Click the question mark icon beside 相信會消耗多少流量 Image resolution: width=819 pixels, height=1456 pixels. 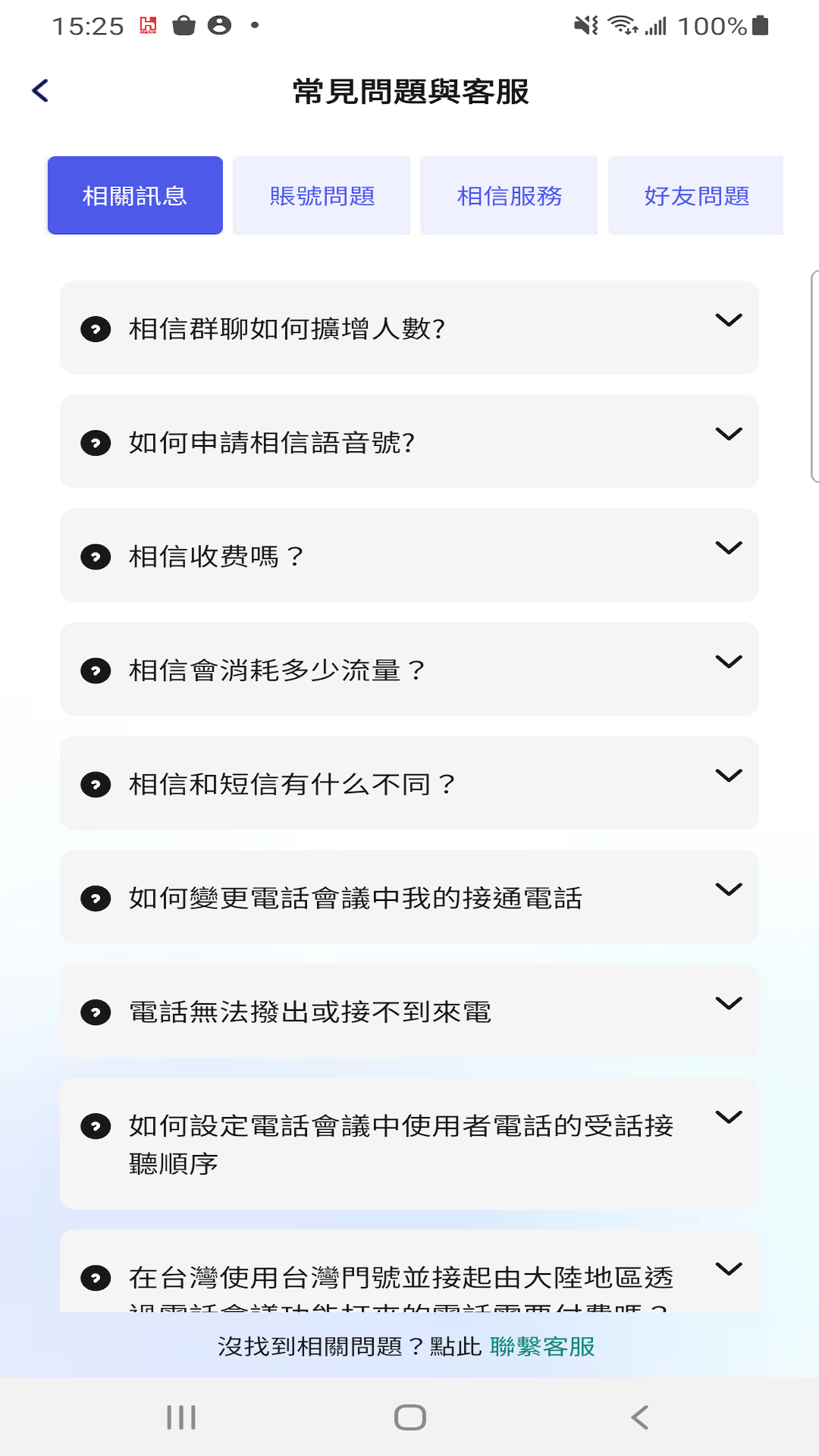[x=95, y=670]
